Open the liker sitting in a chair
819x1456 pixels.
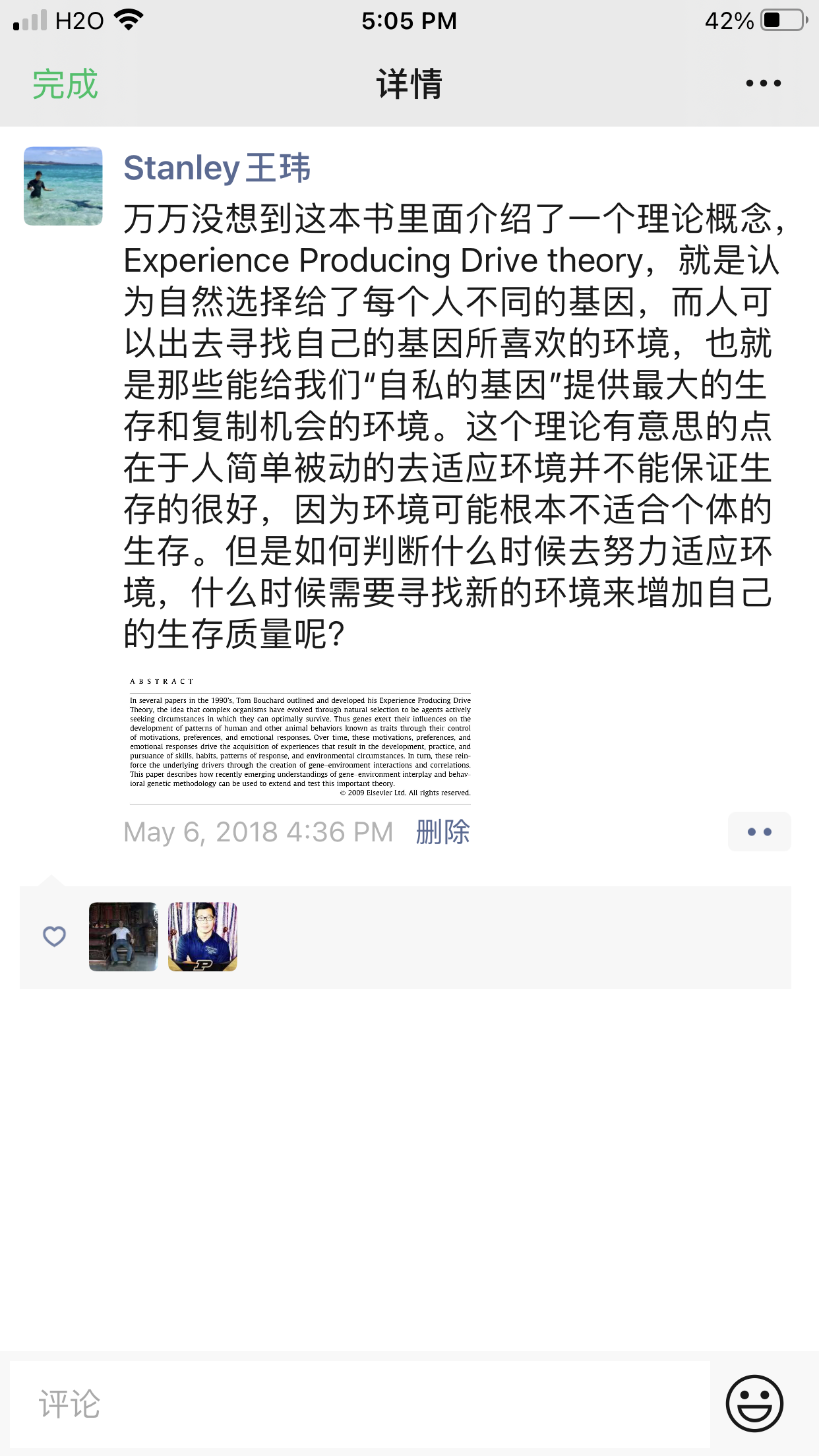pyautogui.click(x=123, y=936)
